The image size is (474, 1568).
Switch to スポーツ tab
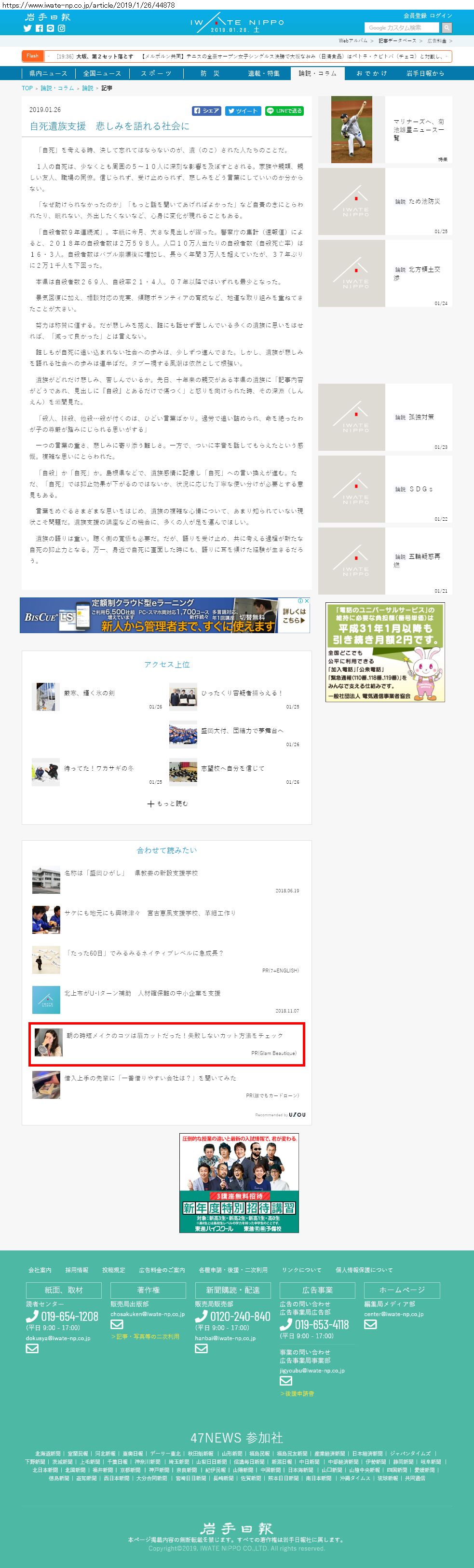click(156, 73)
